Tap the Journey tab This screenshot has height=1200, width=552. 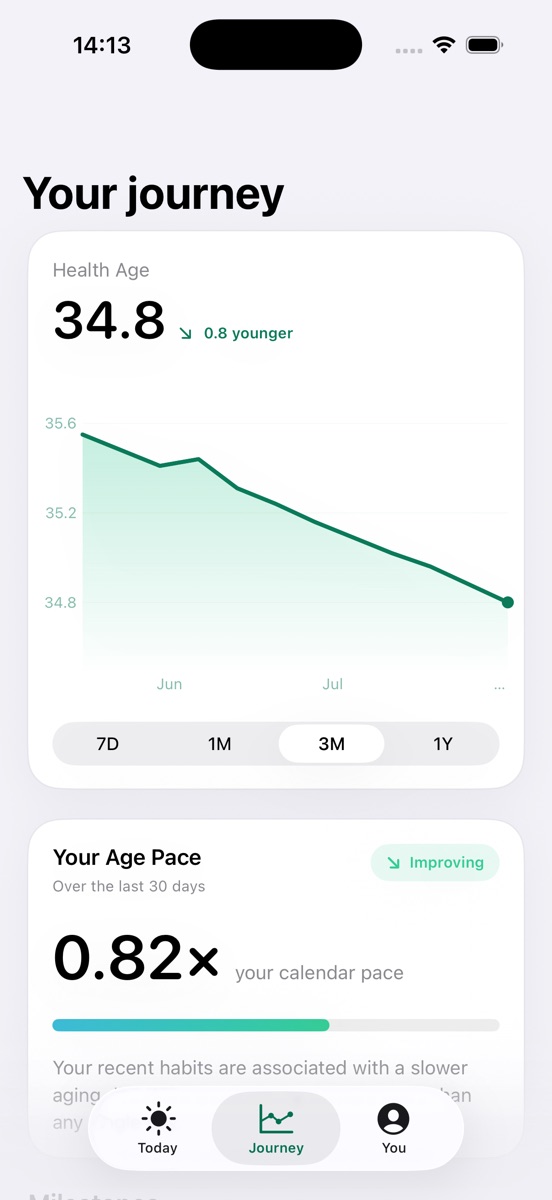coord(276,1129)
